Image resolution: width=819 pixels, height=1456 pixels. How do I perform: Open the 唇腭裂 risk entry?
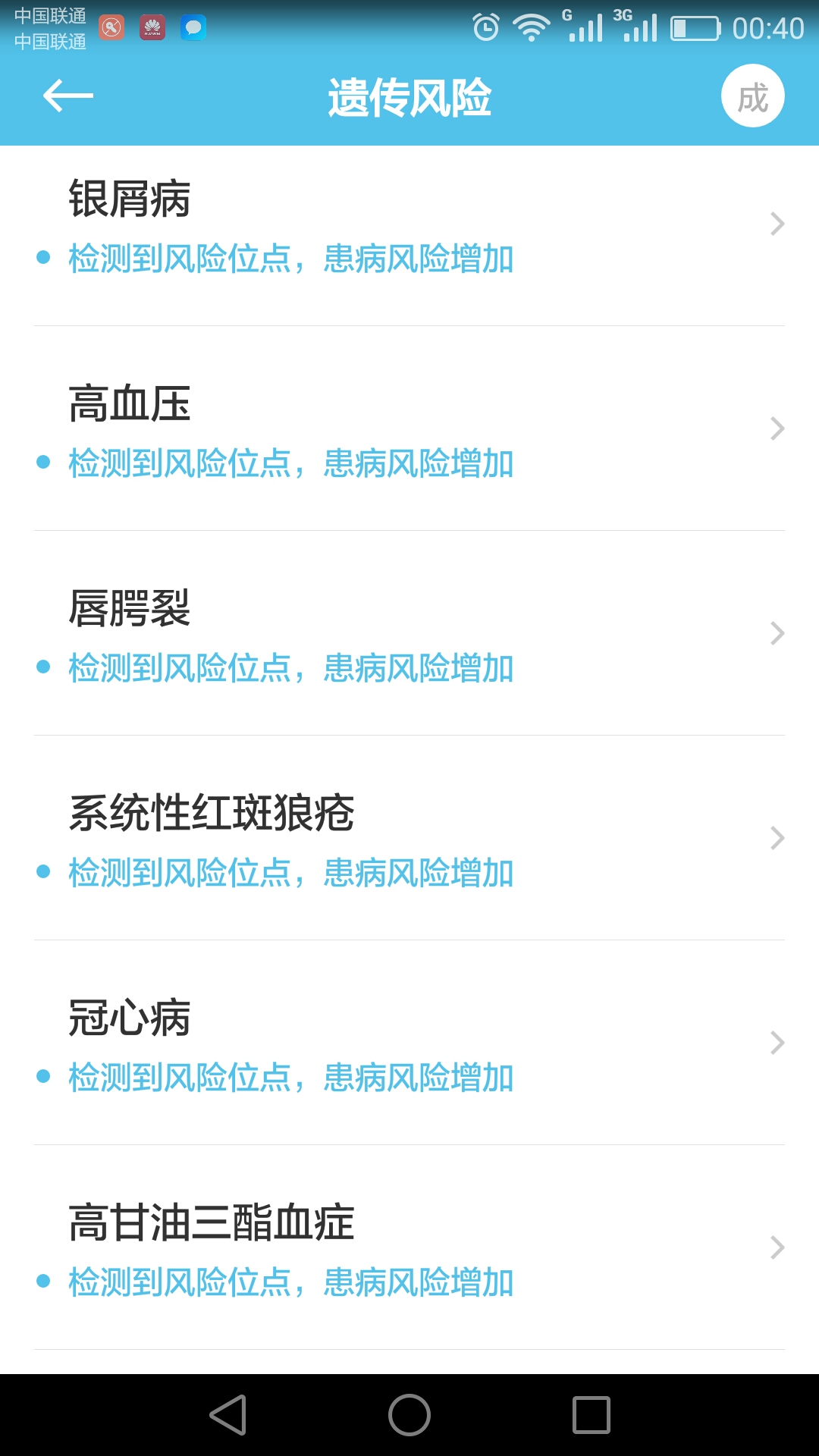pos(409,635)
